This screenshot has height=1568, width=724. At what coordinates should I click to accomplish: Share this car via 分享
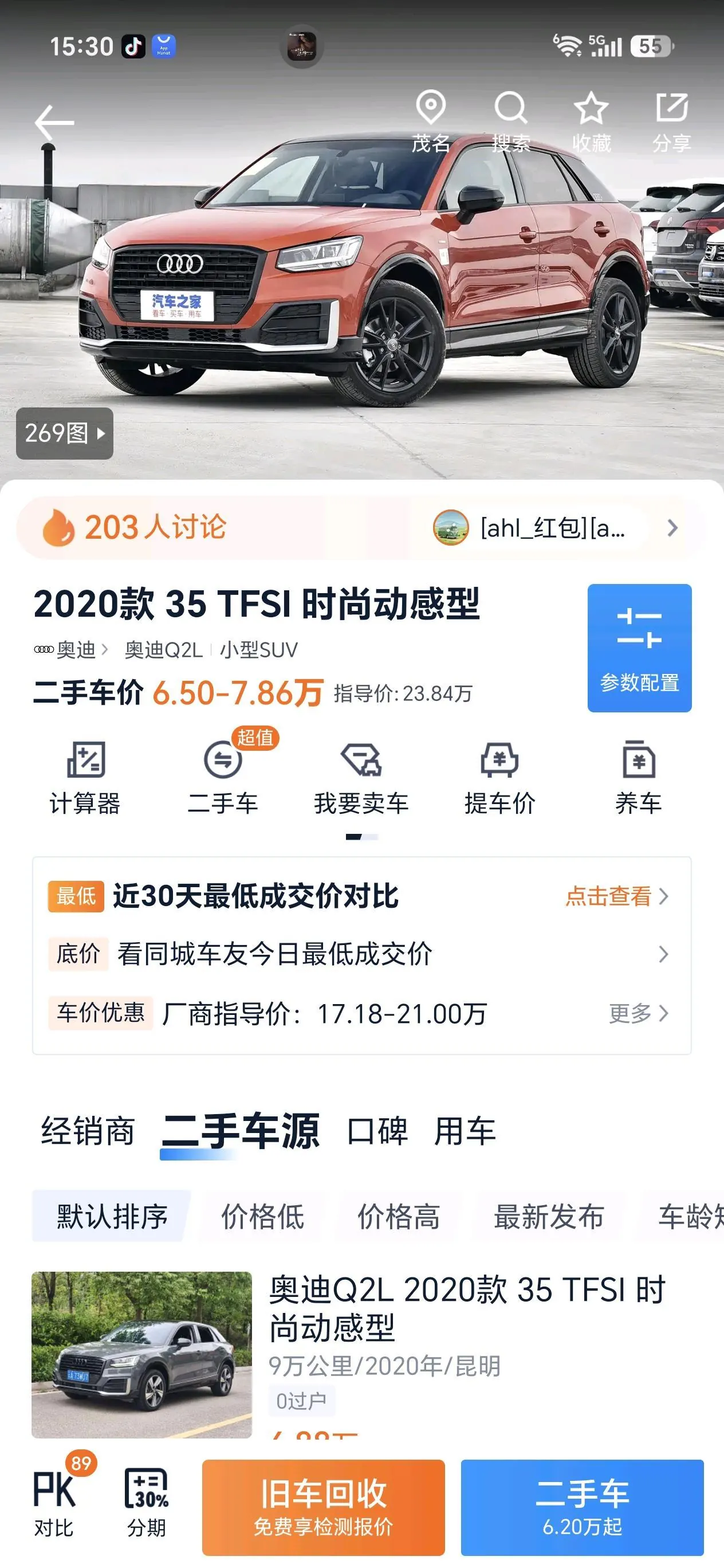[672, 121]
